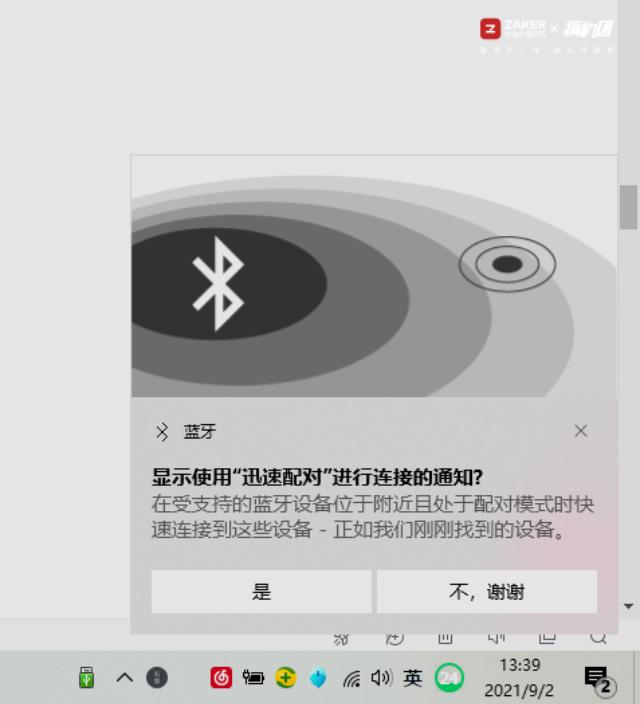This screenshot has height=704, width=640.
Task: Dismiss the Bluetooth notification popup
Action: pyautogui.click(x=581, y=431)
